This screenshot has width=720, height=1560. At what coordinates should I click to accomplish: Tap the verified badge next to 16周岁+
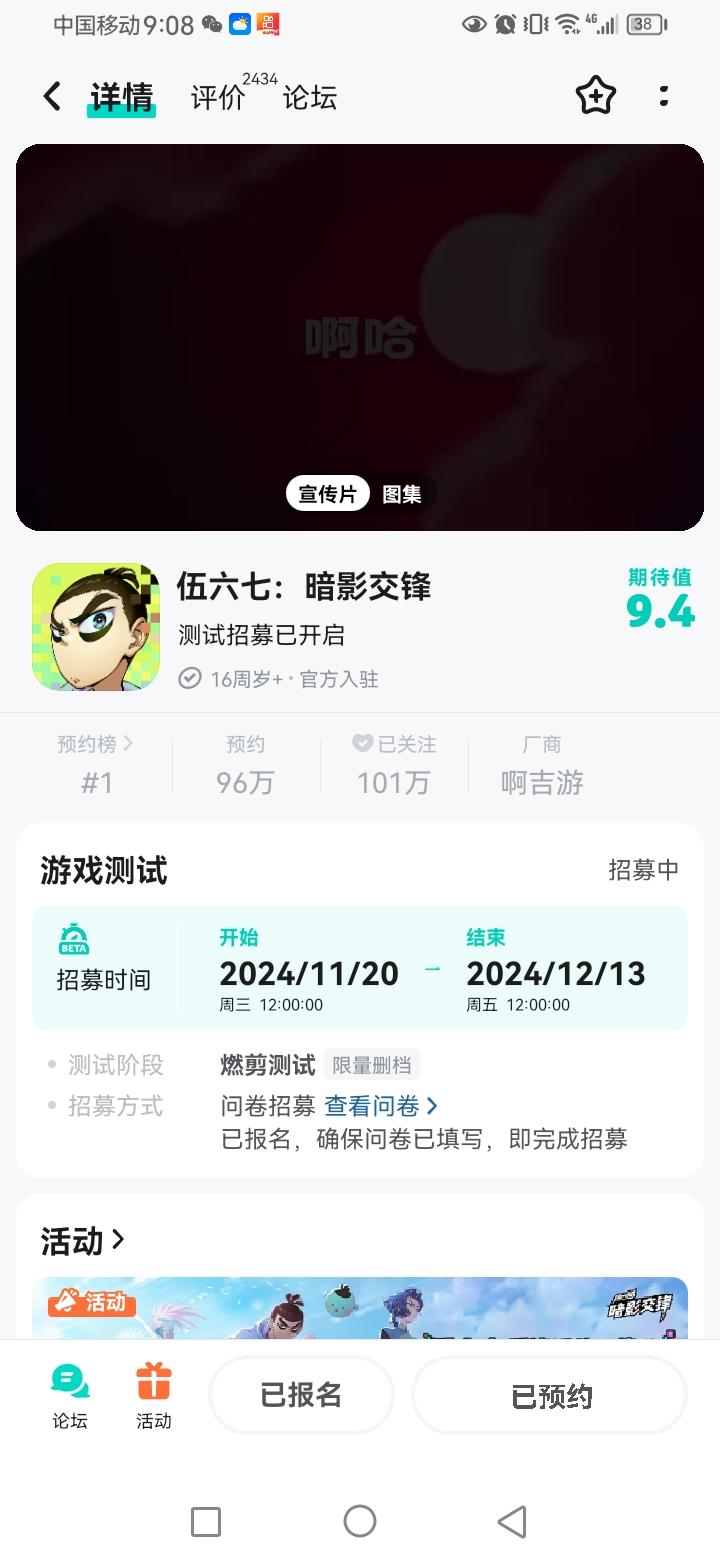(x=190, y=678)
